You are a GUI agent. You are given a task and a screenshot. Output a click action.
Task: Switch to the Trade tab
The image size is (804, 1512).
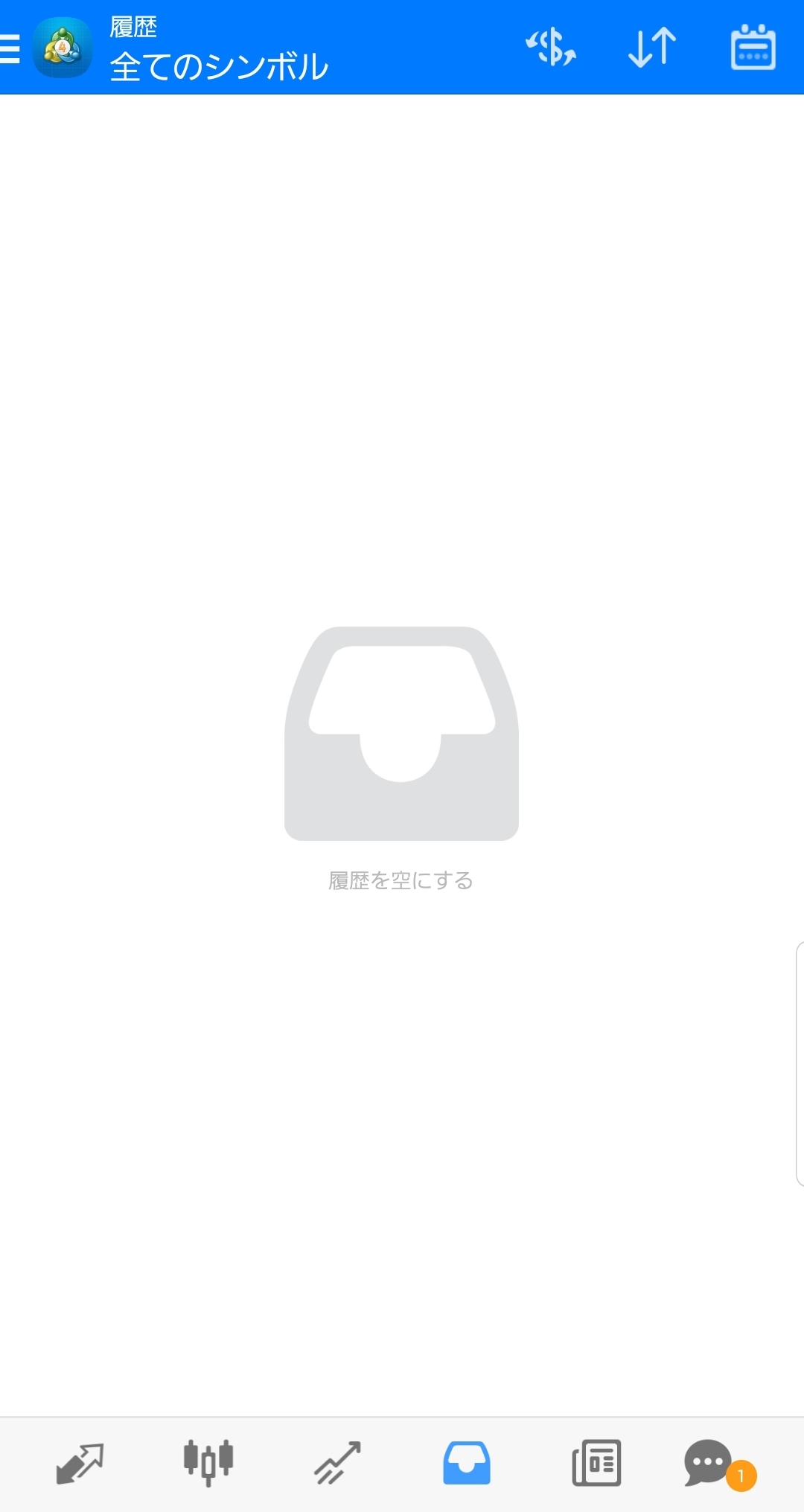[337, 1463]
